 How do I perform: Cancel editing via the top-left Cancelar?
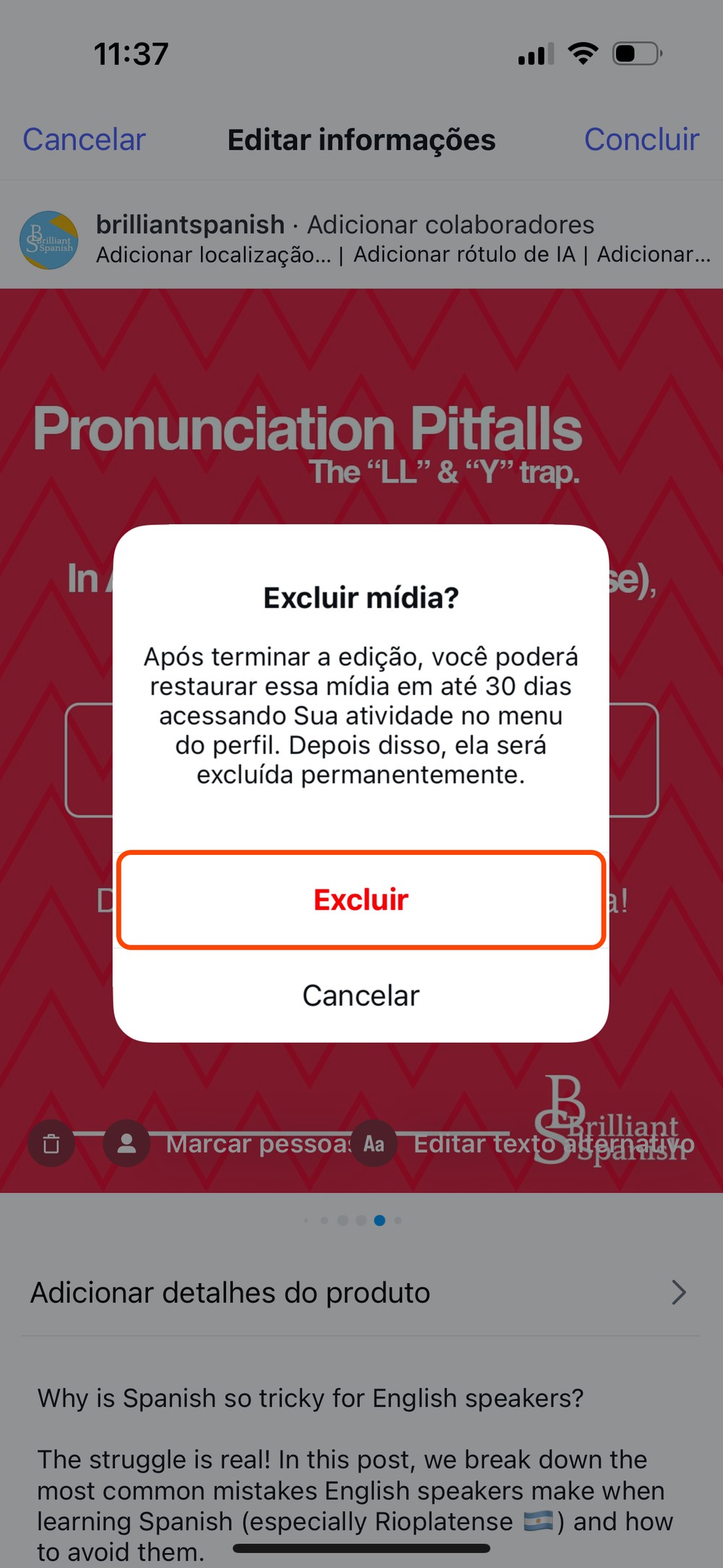click(84, 140)
